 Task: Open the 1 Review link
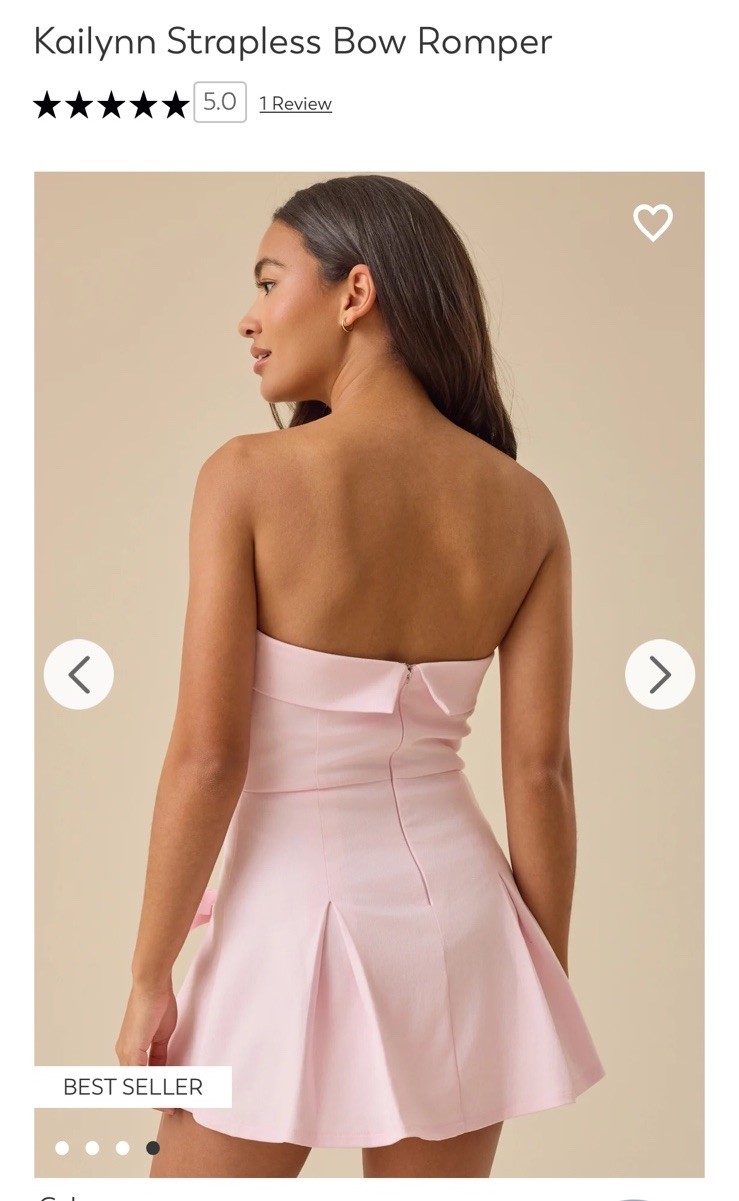295,104
